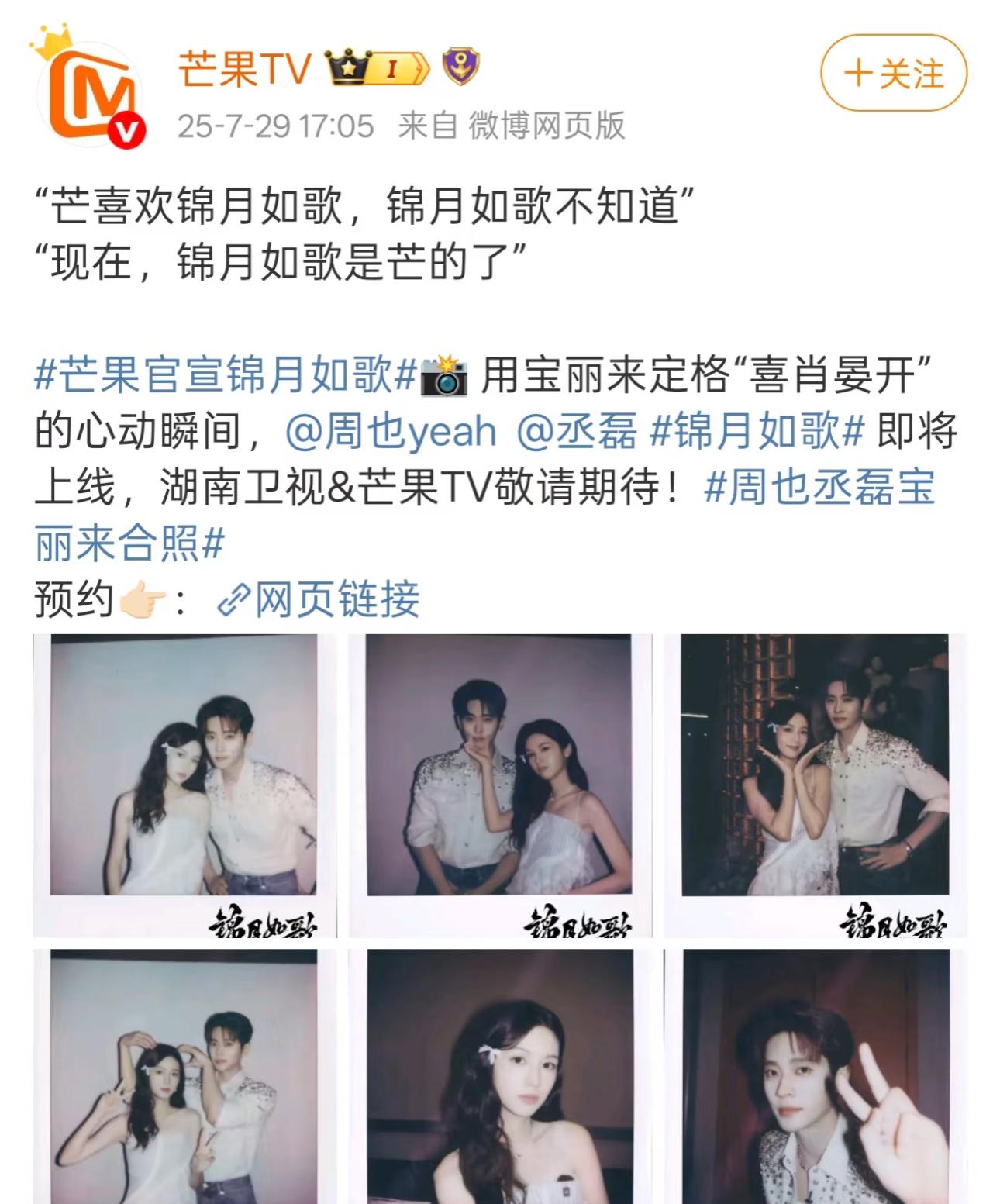Viewport: 1000px width, 1204px height.
Task: View the first photo in the top row
Action: (x=184, y=785)
